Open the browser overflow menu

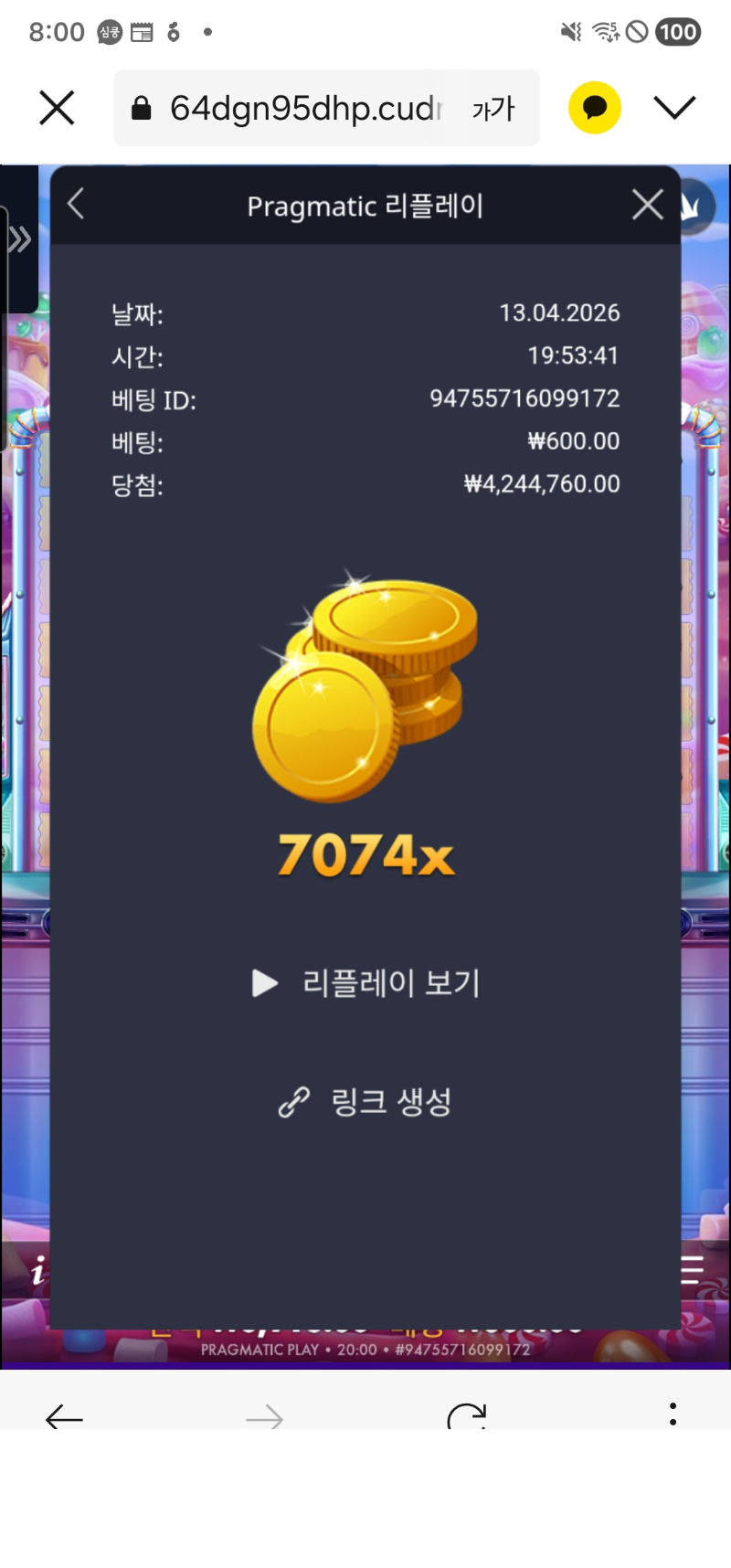673,1414
